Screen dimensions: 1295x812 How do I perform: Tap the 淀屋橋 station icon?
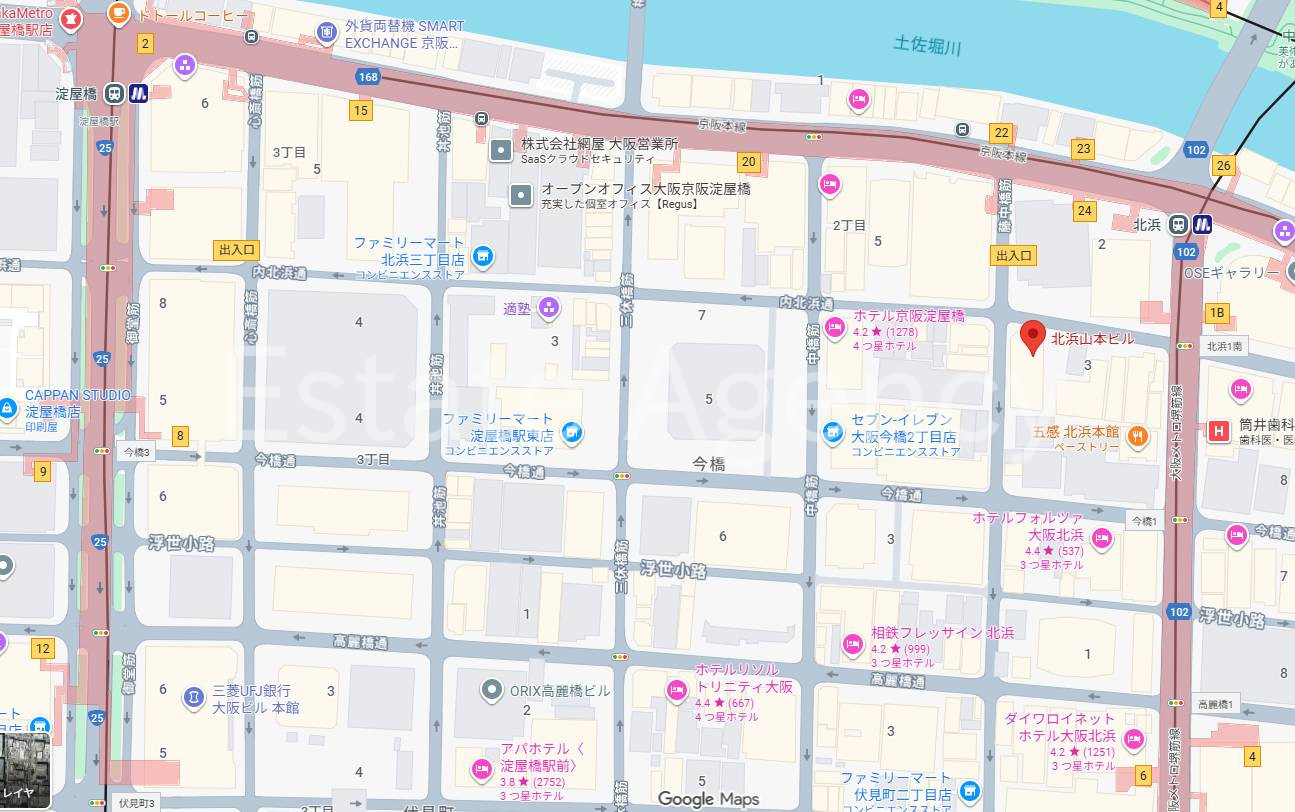(116, 93)
